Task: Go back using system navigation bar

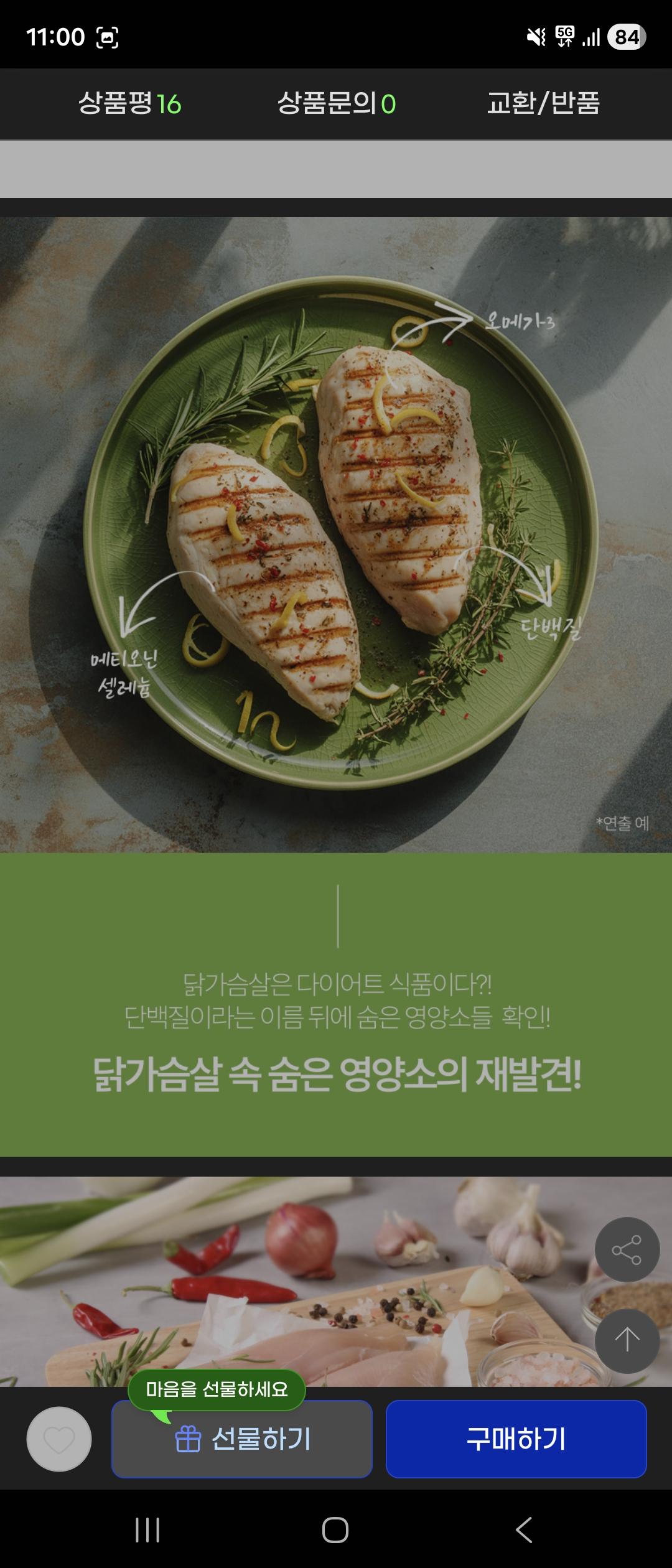Action: pyautogui.click(x=524, y=1530)
